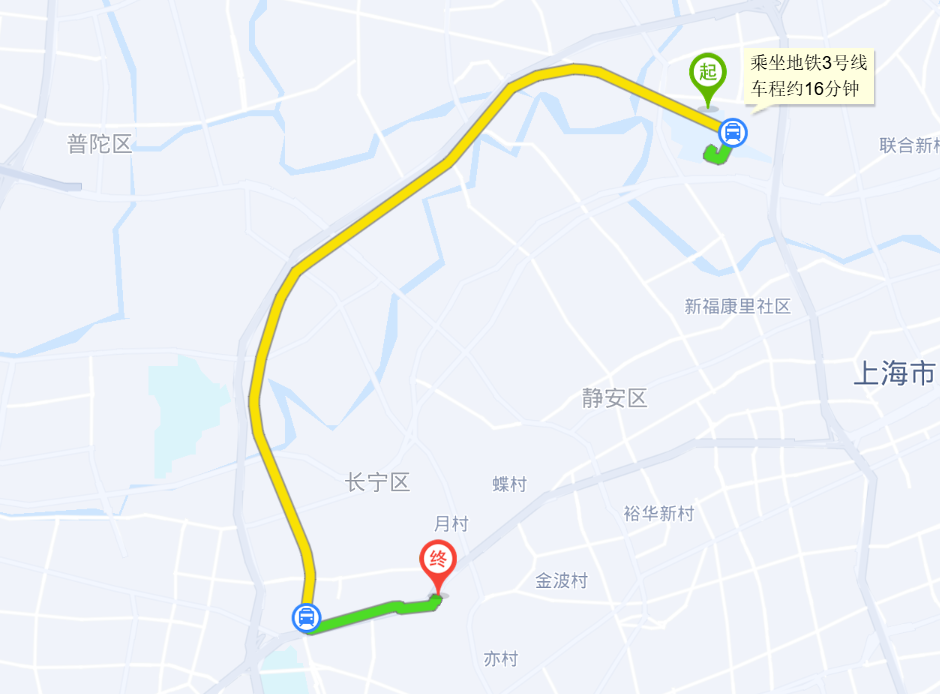Select the transit station icon near the start
This screenshot has height=694, width=940.
click(732, 131)
